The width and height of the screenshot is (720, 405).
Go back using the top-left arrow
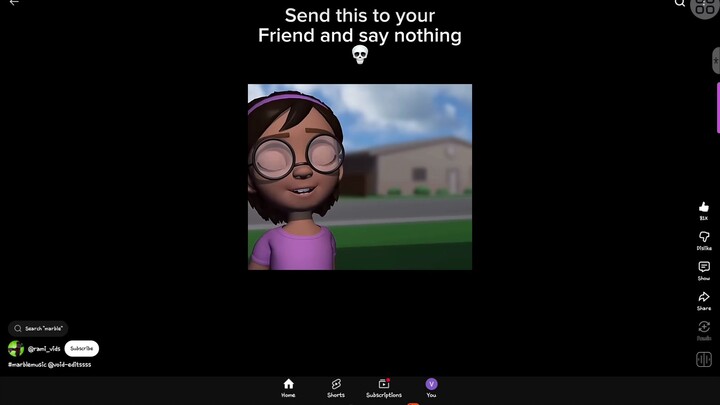tap(14, 4)
